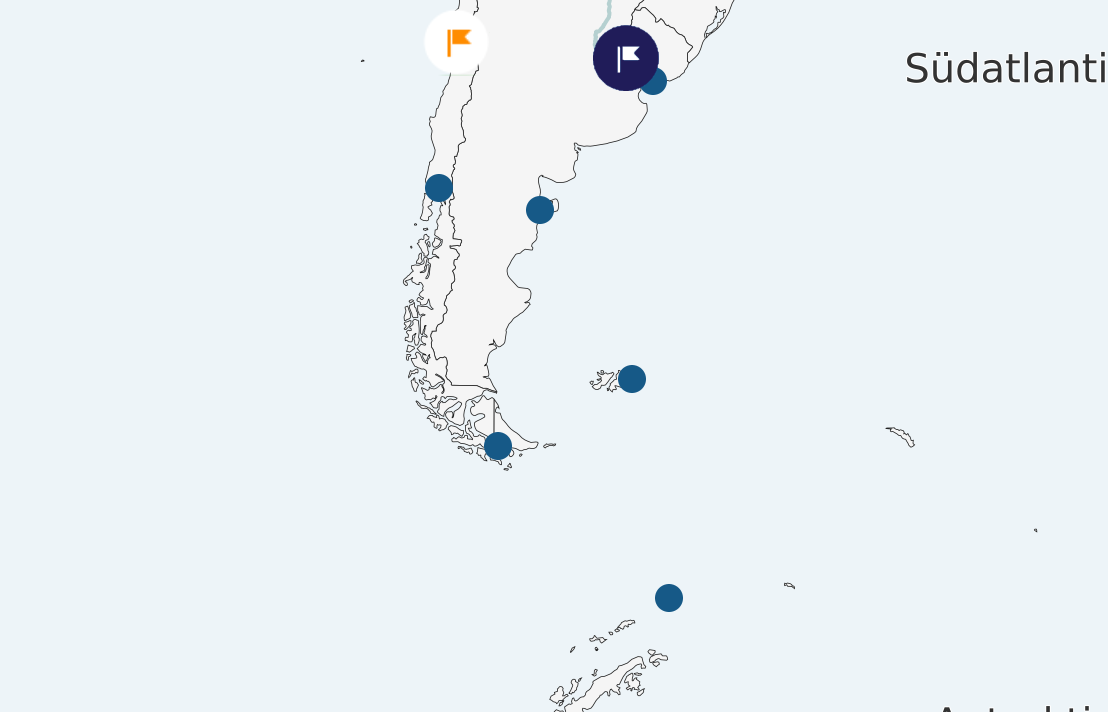Select the dark navy flag marker
The height and width of the screenshot is (712, 1108).
click(x=625, y=58)
